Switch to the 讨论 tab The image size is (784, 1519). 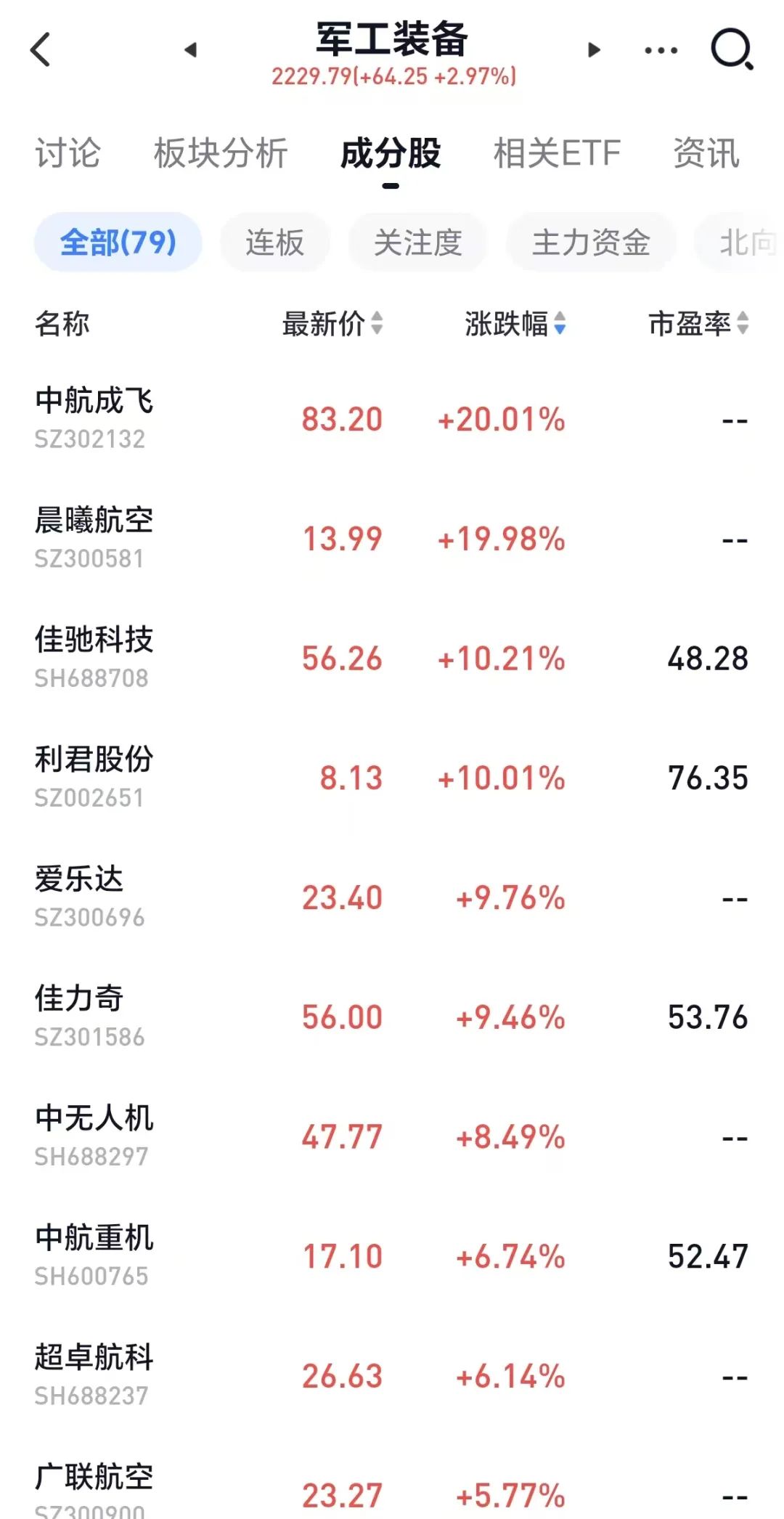[68, 153]
